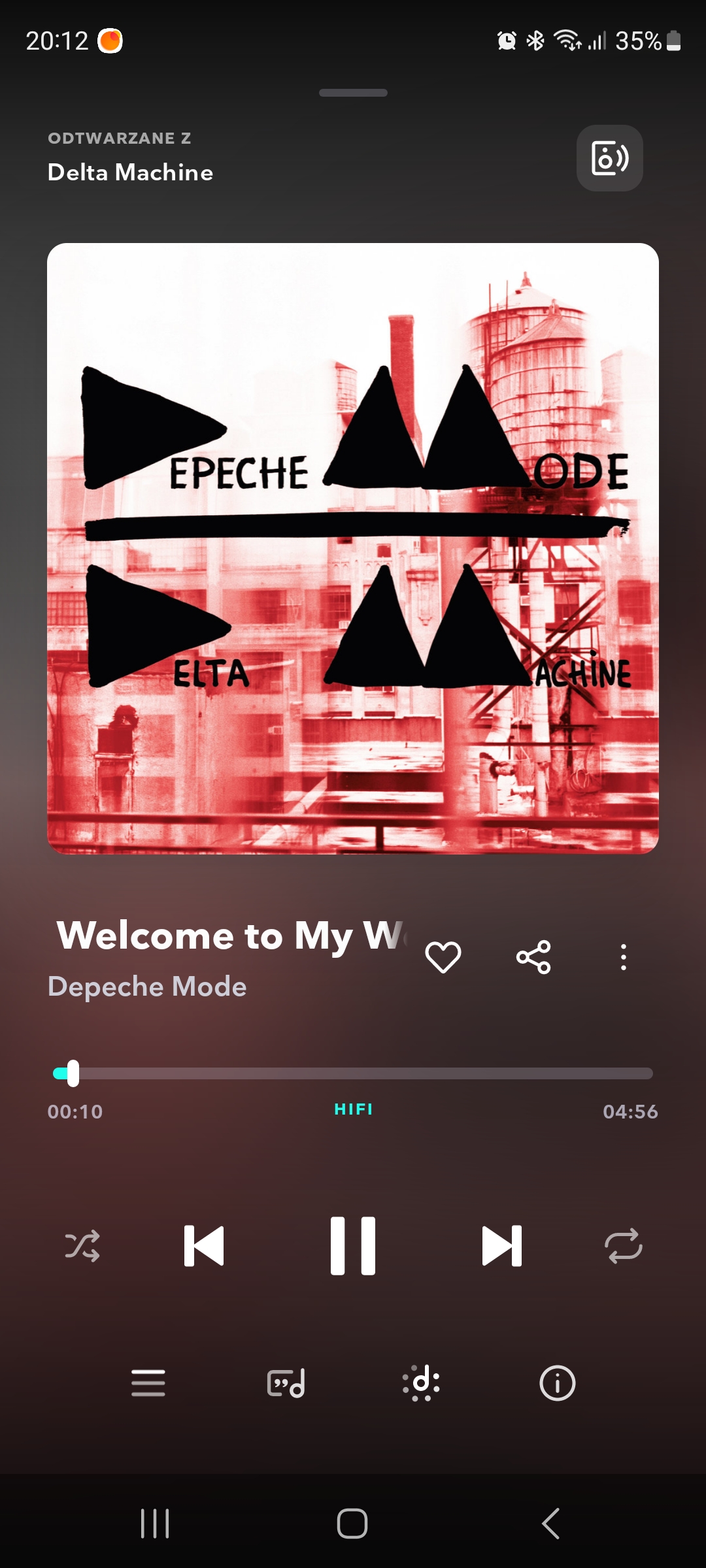Go back using the system back button
706x1568 pixels.
[550, 1524]
